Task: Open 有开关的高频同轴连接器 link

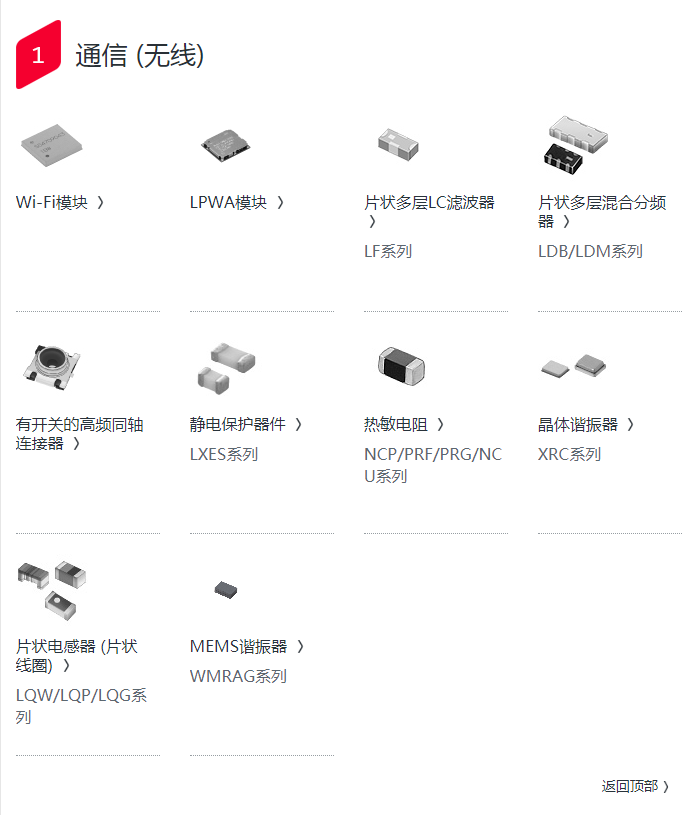Action: [x=79, y=425]
